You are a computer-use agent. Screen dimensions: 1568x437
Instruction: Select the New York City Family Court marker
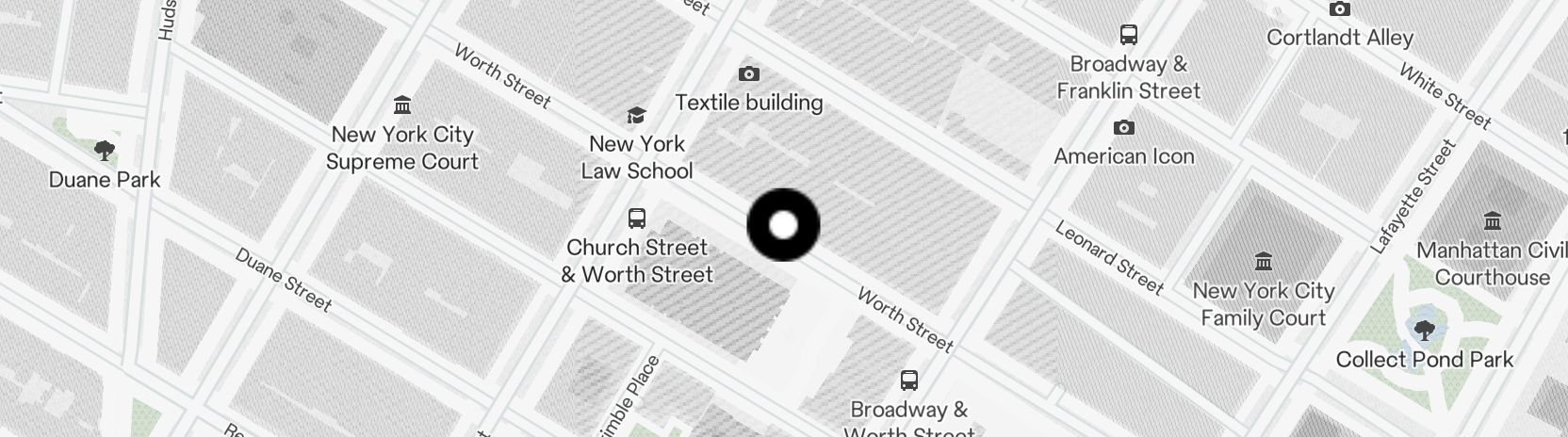coord(1264,261)
